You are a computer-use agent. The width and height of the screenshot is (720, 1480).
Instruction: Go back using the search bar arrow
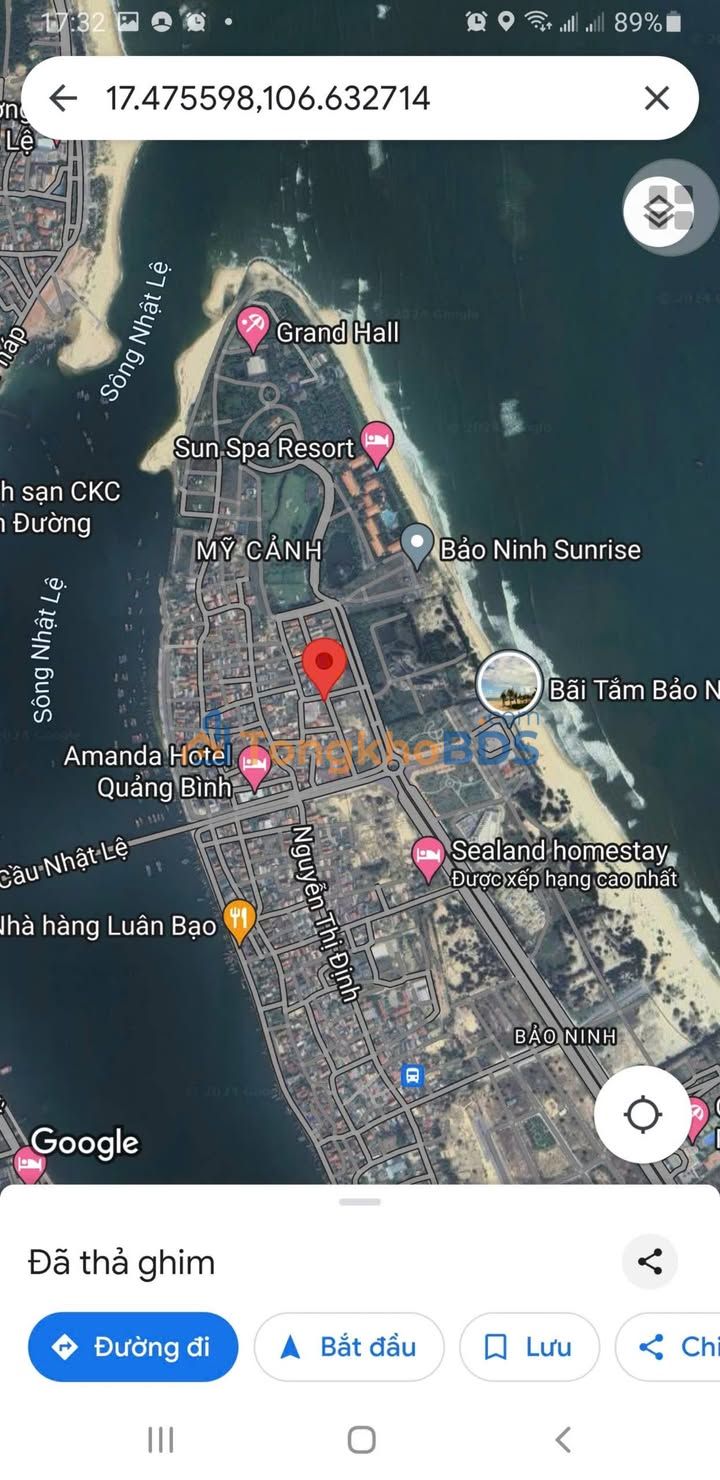[x=63, y=98]
